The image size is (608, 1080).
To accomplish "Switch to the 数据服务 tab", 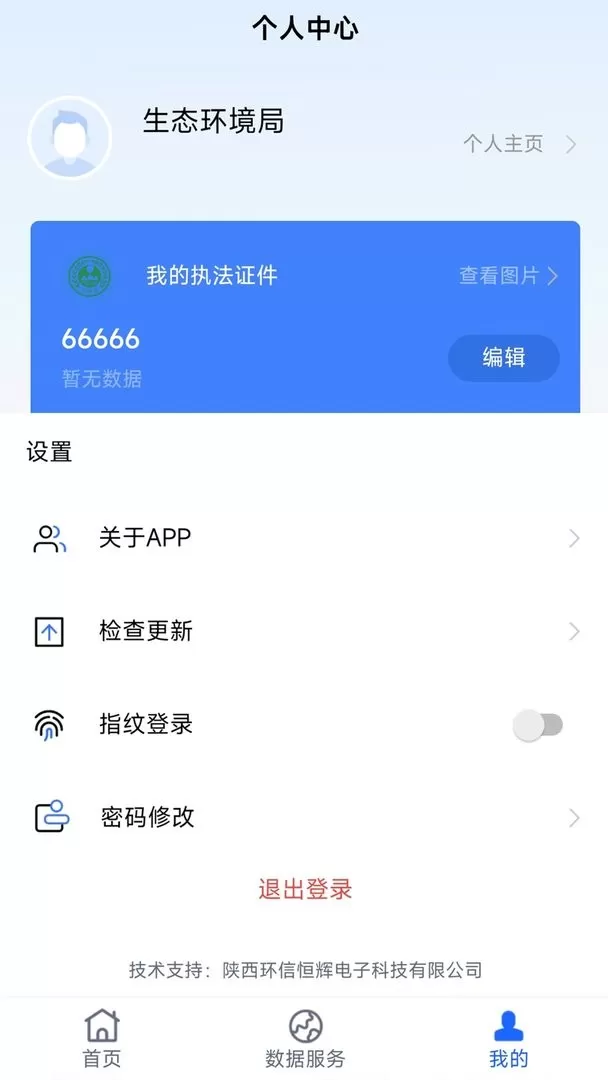I will (x=305, y=1039).
